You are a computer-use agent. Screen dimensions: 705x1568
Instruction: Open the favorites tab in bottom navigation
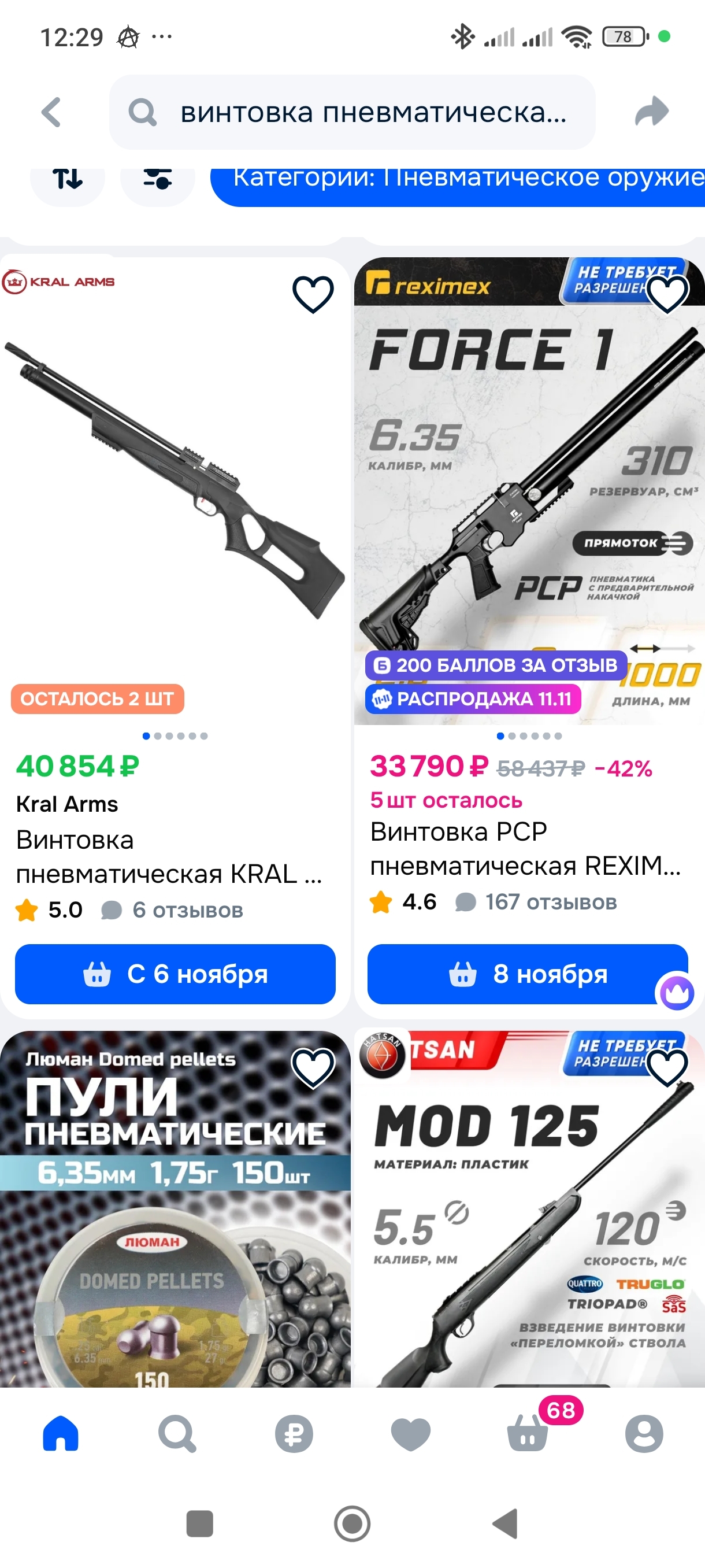[411, 1433]
